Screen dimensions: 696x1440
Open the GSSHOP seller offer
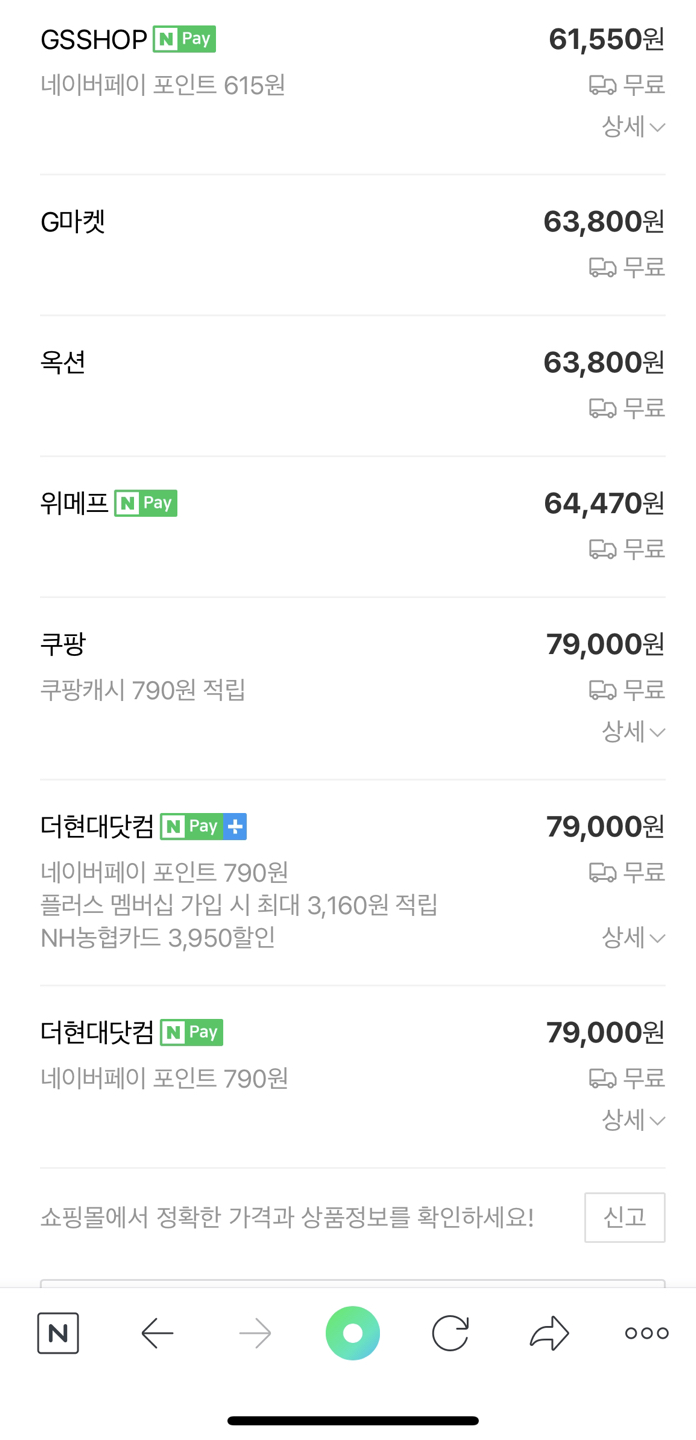pos(352,83)
